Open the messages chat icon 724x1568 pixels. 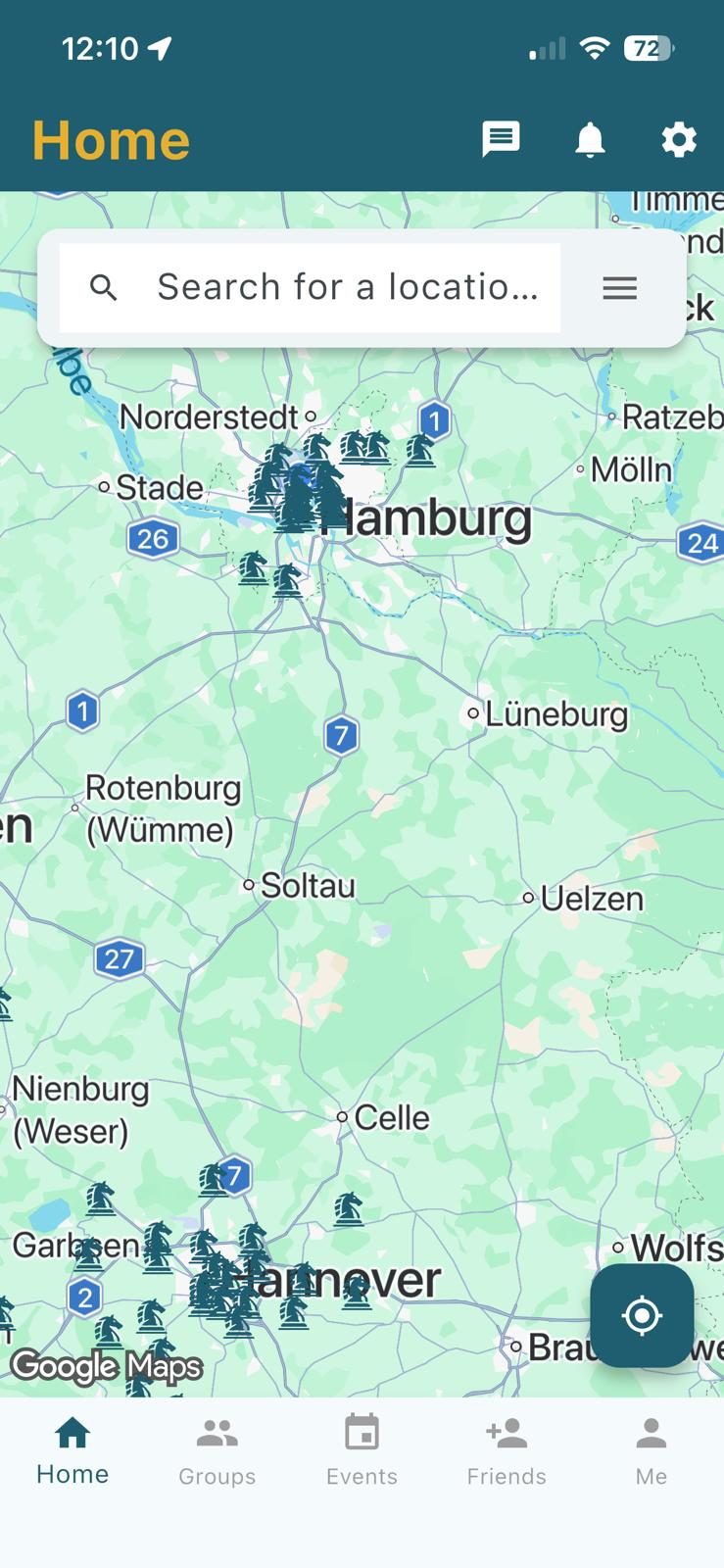coord(501,140)
